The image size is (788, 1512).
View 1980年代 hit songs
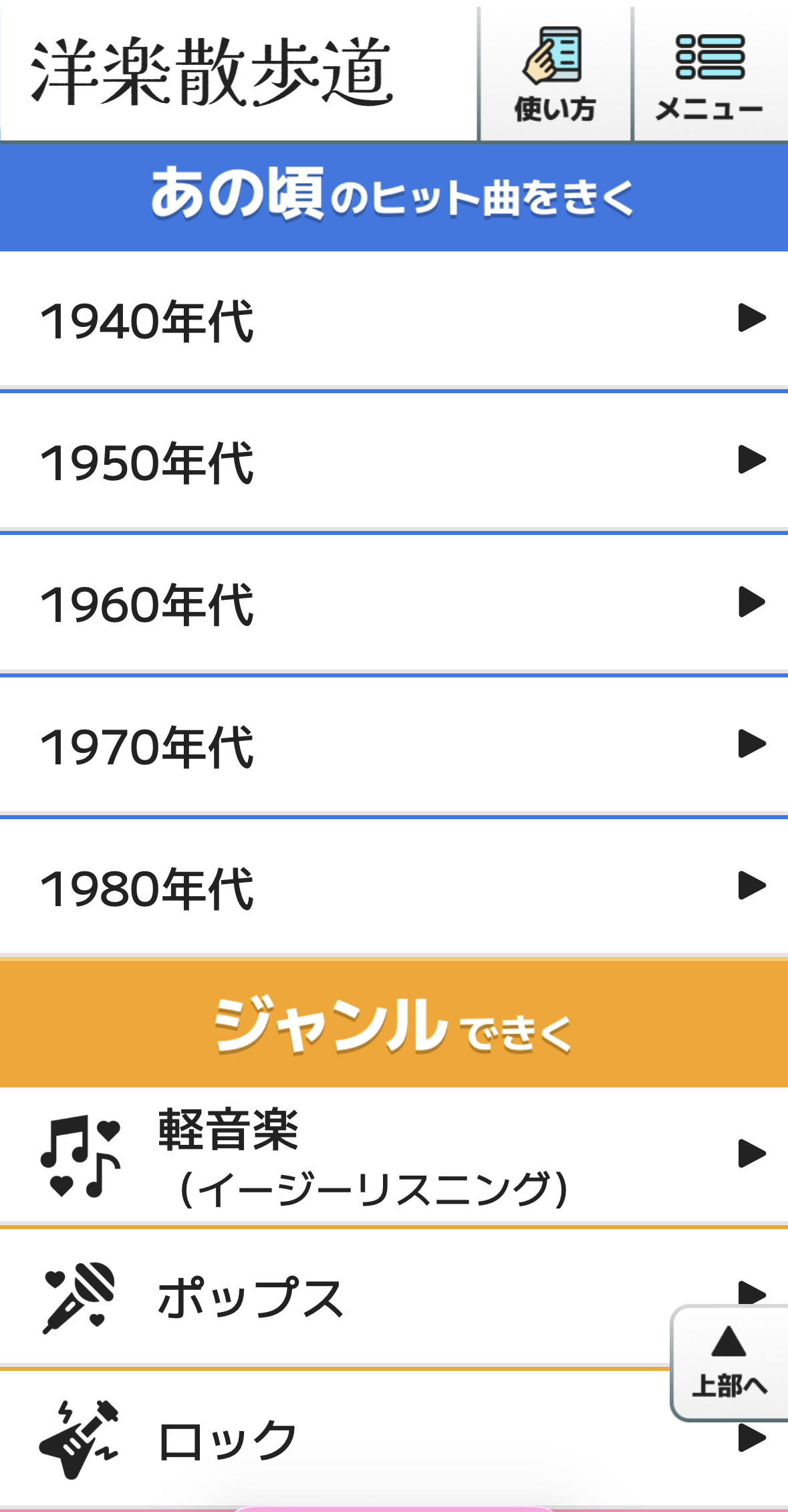pyautogui.click(x=394, y=887)
